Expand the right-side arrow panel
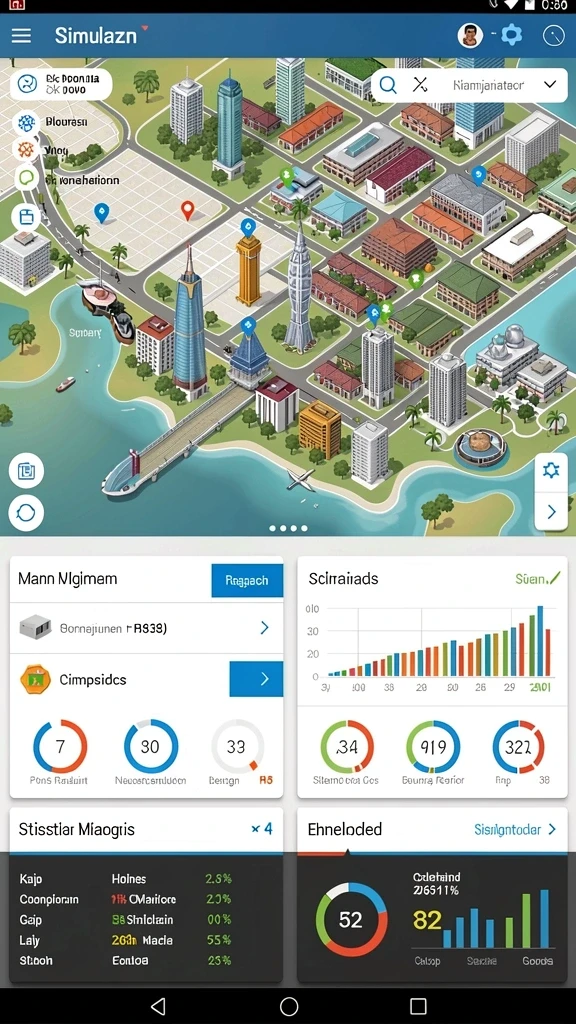Screen dimensions: 576x1024 551,511
